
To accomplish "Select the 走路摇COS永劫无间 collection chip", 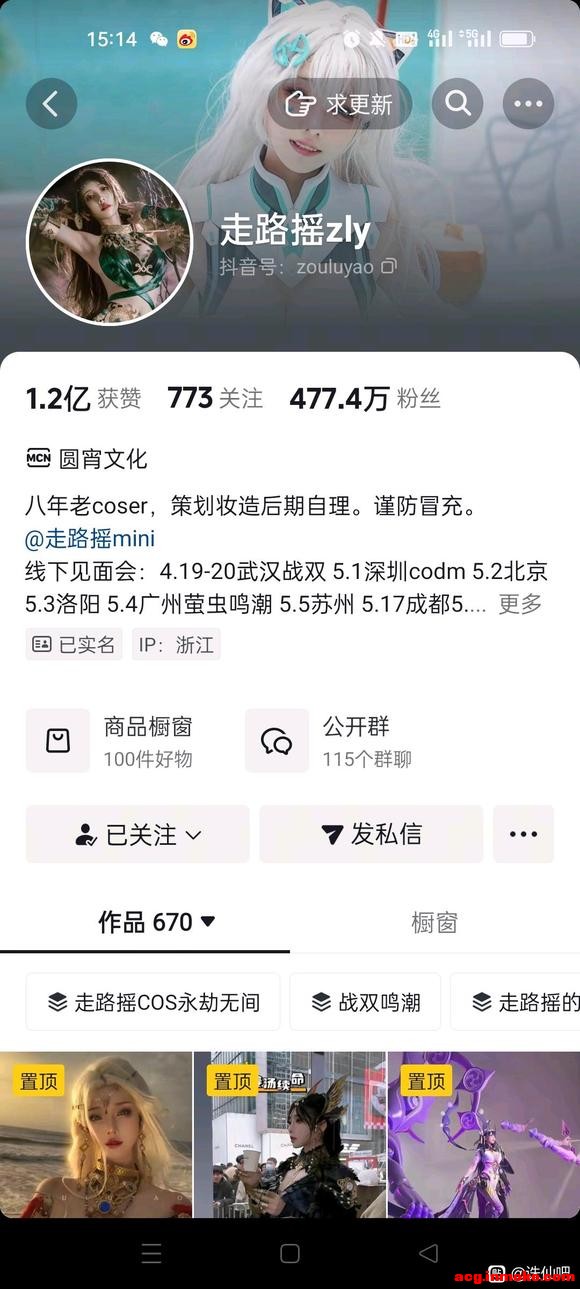I will click(x=153, y=1002).
